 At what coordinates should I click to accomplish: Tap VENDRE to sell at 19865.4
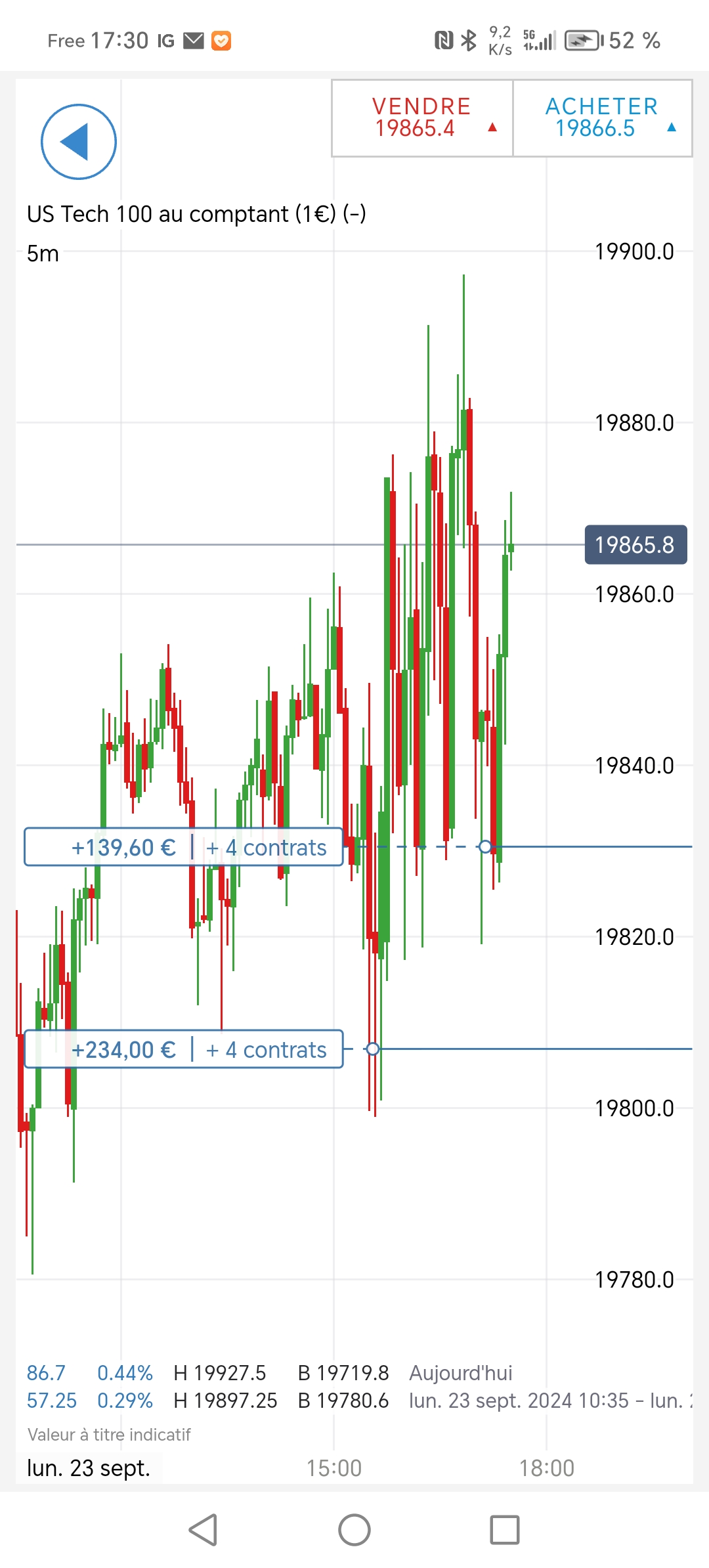tap(422, 118)
